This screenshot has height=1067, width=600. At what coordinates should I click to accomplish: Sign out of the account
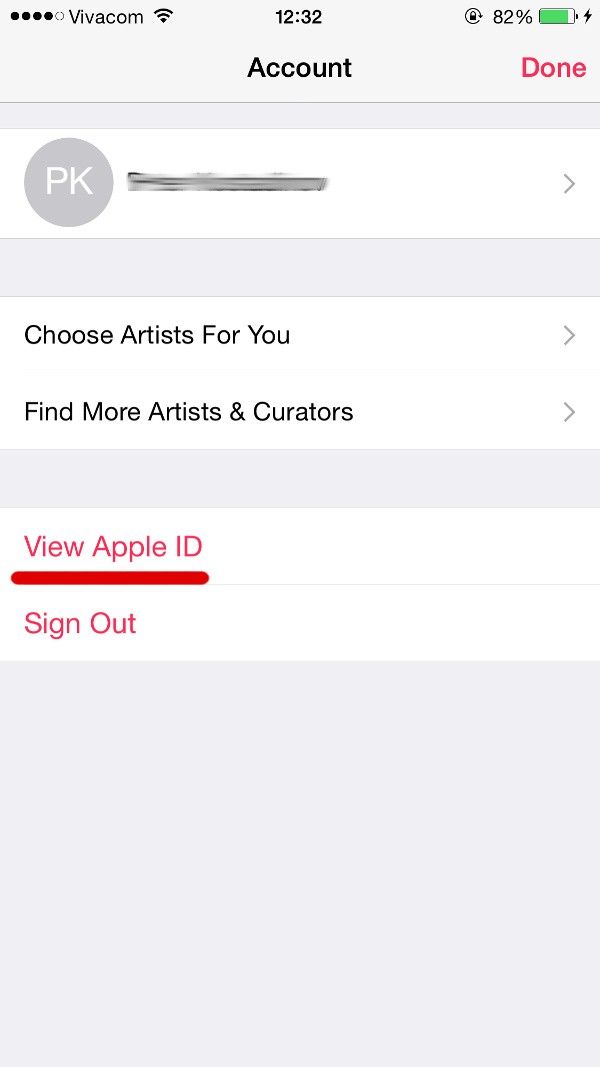(300, 623)
